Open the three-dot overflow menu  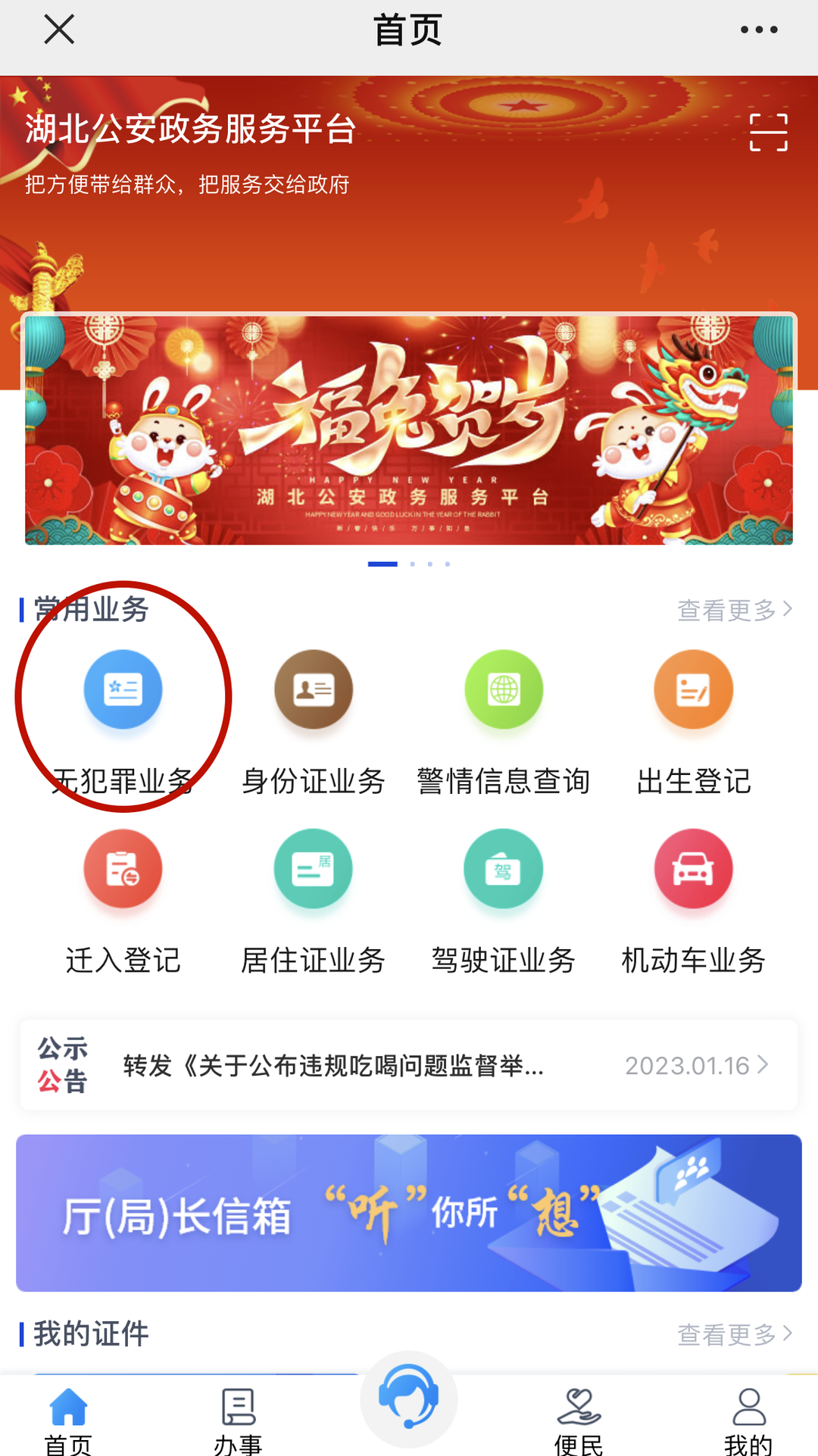pyautogui.click(x=758, y=30)
